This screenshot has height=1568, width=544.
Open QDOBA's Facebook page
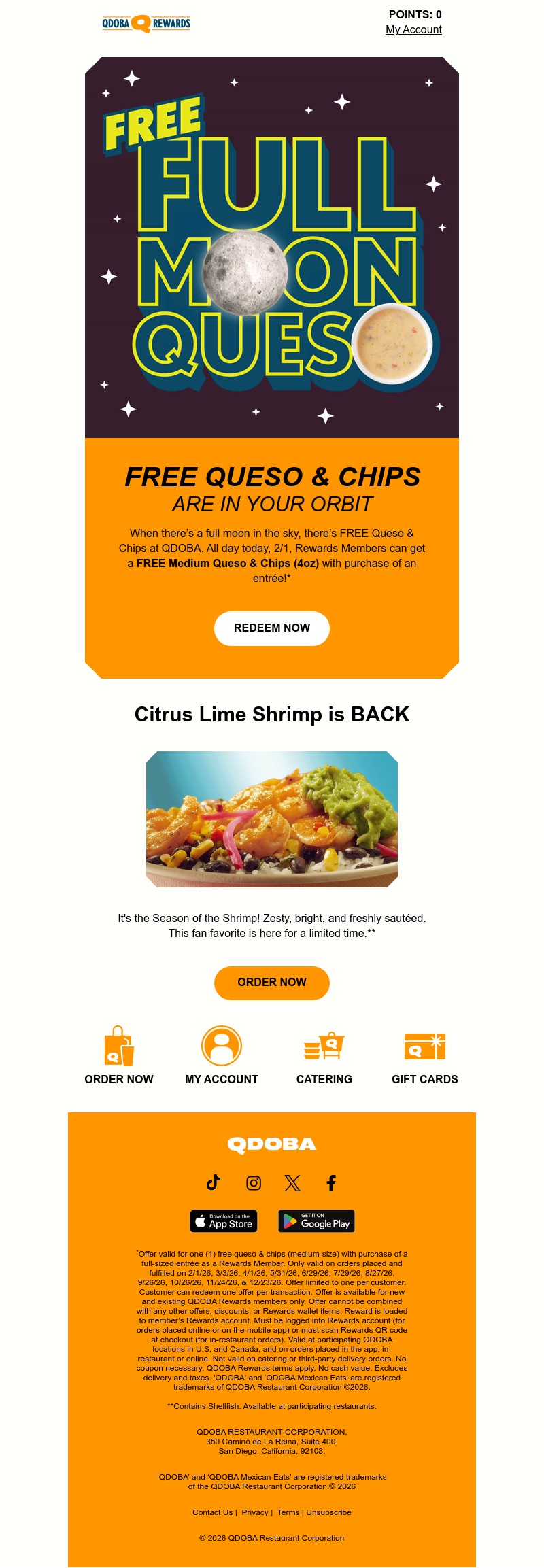click(331, 1183)
